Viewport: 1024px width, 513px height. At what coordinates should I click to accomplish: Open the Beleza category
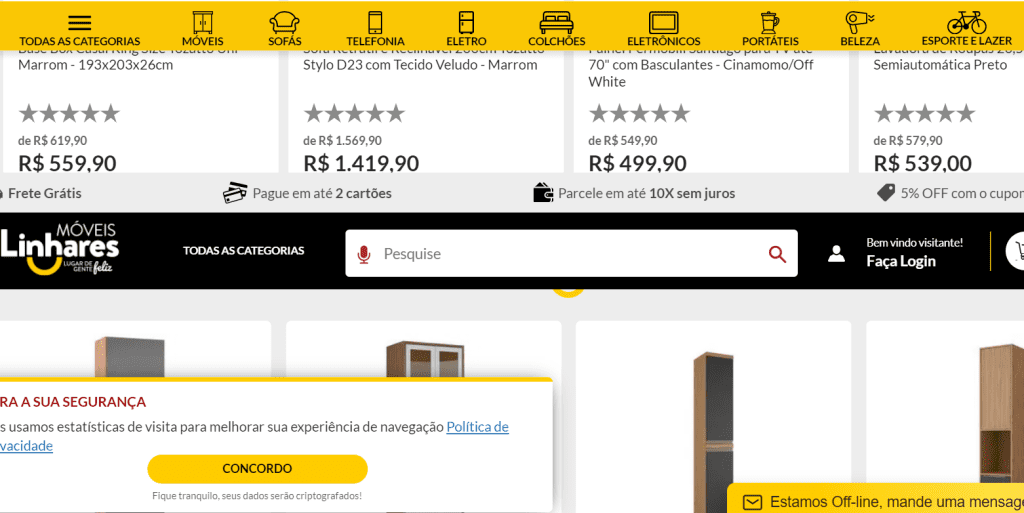859,28
